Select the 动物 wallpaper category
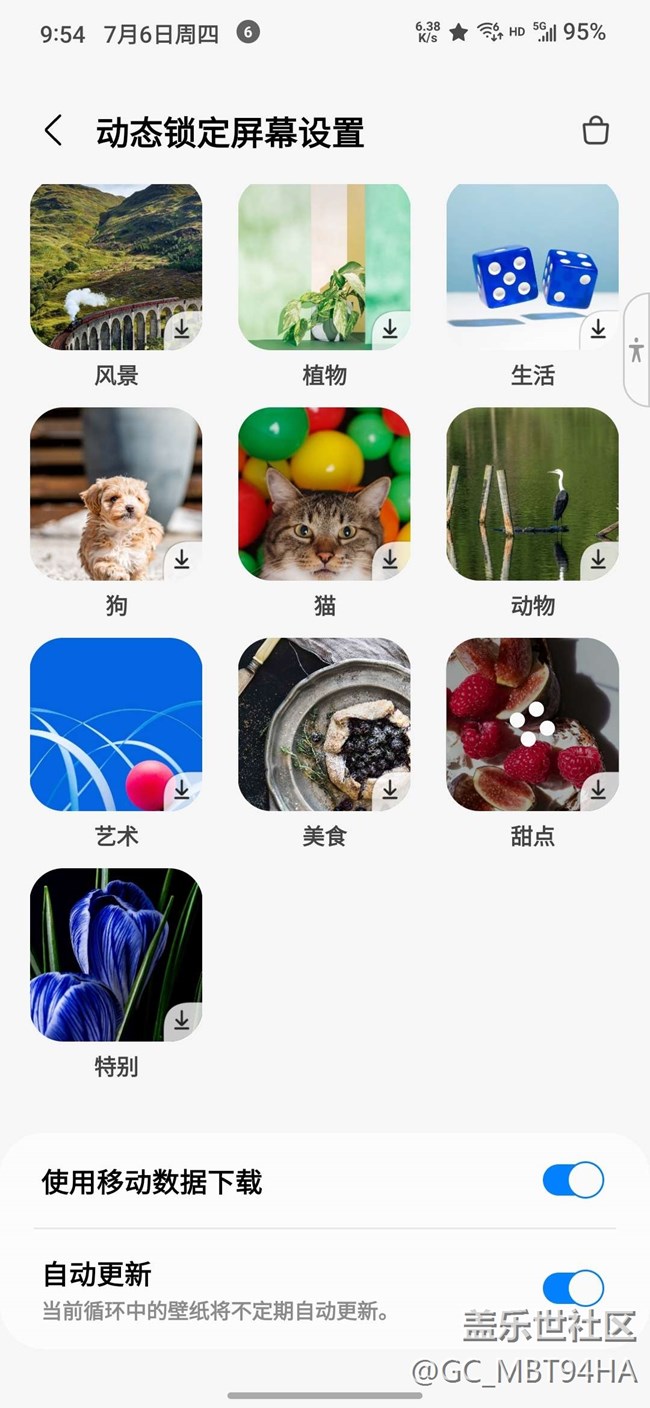This screenshot has height=1408, width=650. pyautogui.click(x=532, y=494)
